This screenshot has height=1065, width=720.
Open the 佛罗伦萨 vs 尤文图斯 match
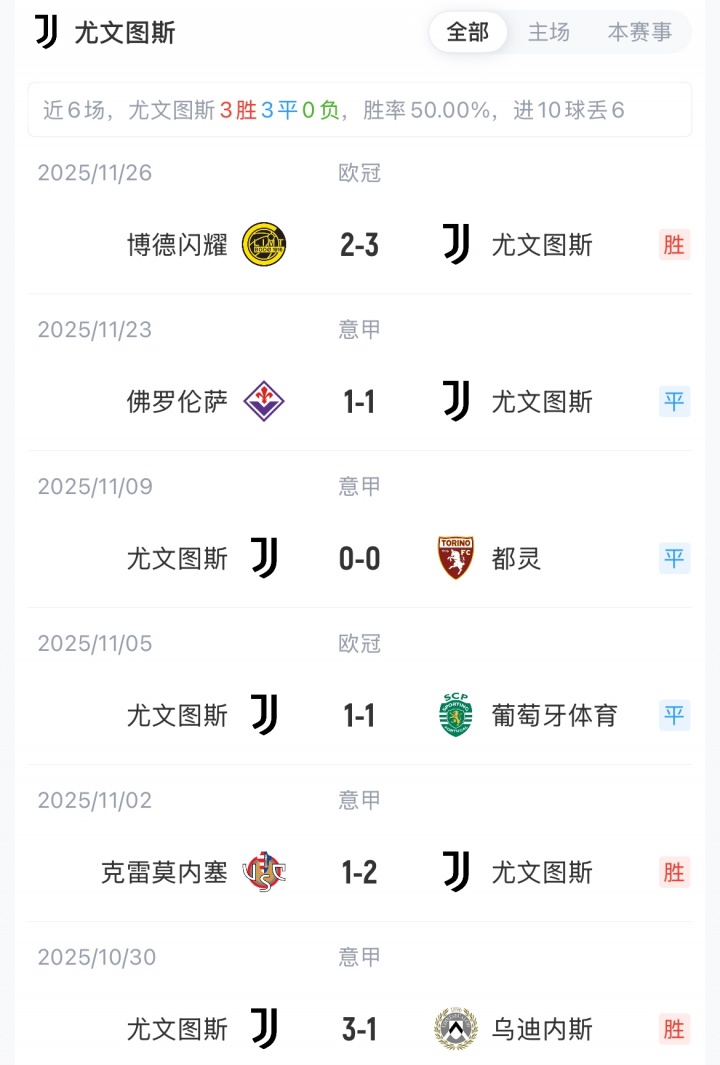coord(360,402)
